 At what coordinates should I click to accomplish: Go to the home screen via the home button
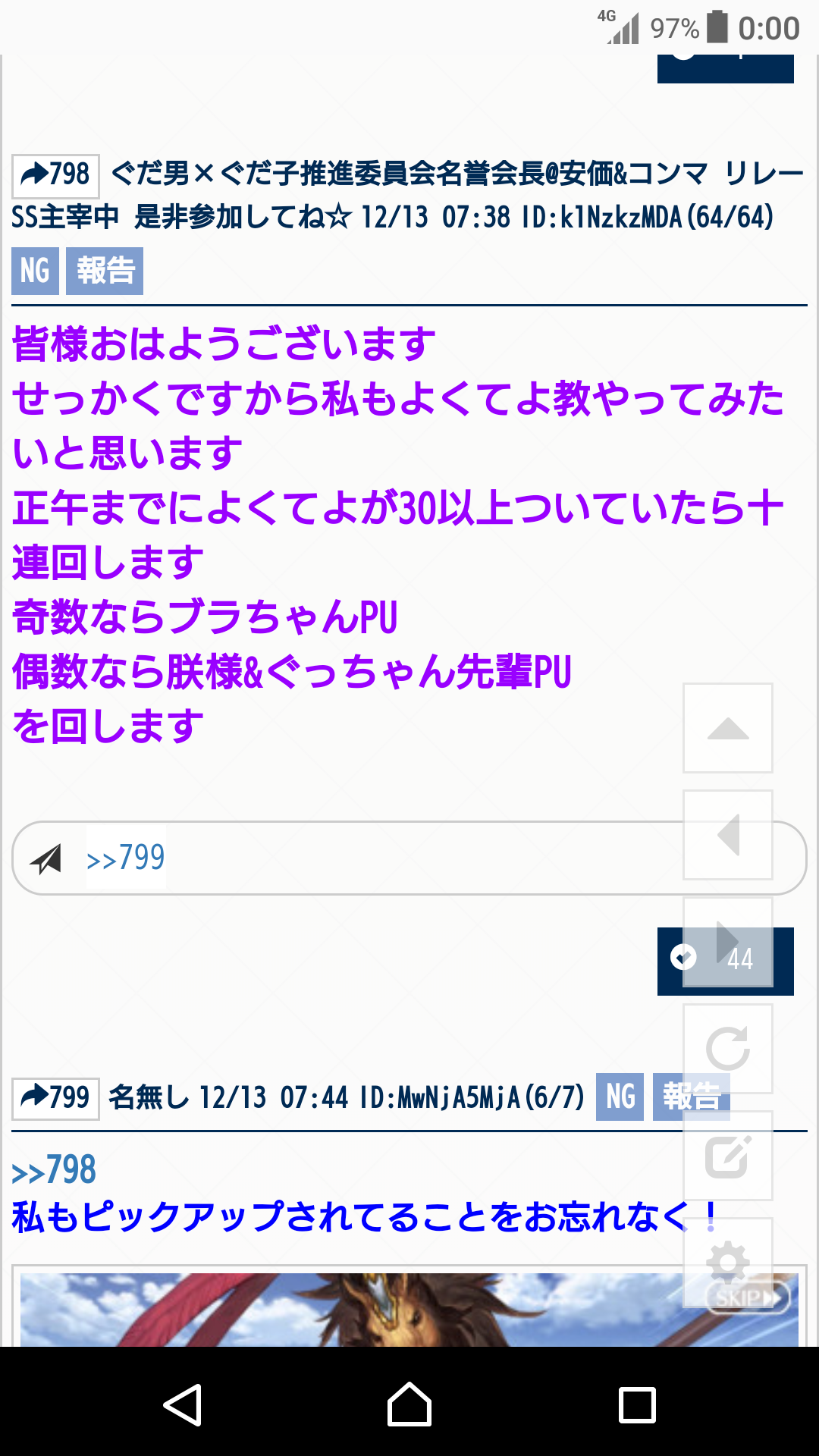[x=409, y=1404]
